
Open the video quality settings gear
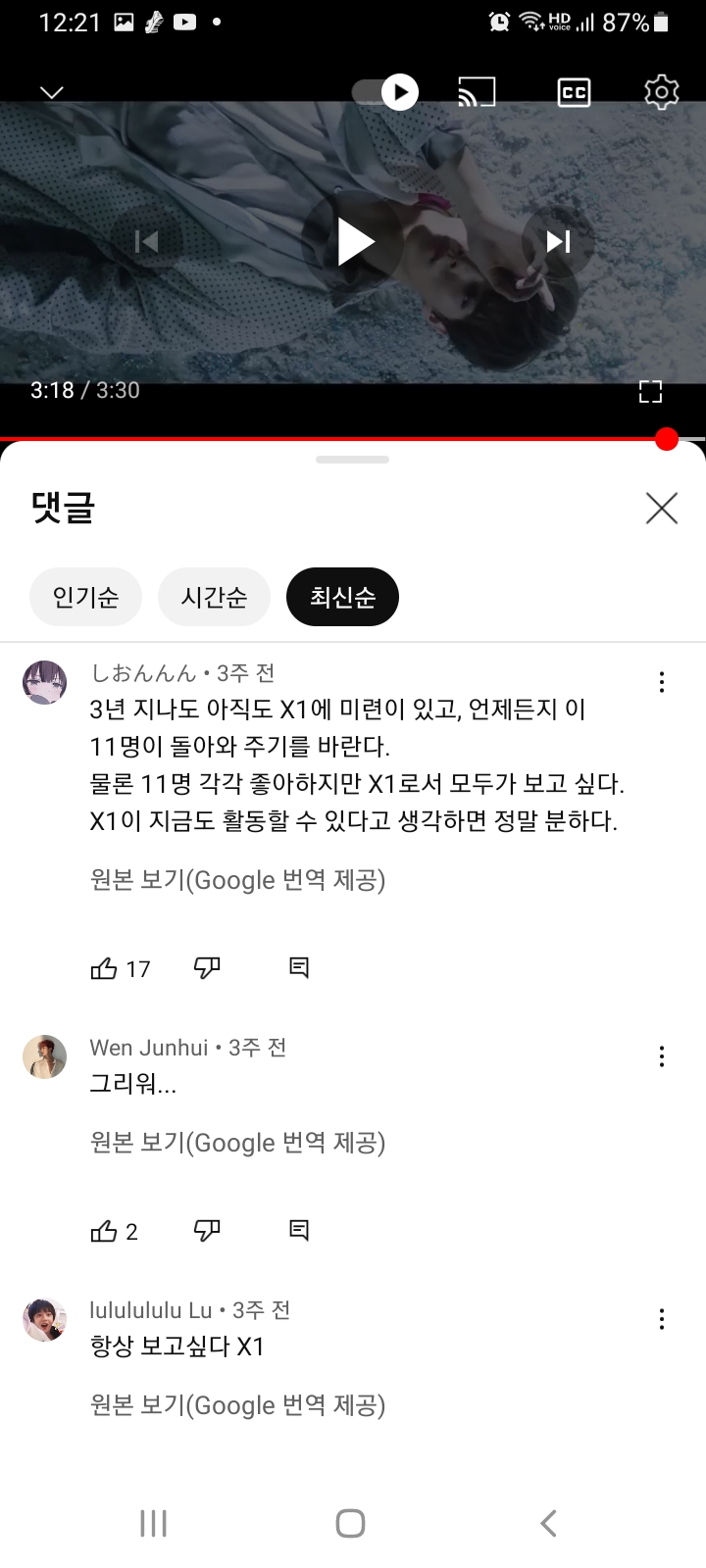point(662,91)
